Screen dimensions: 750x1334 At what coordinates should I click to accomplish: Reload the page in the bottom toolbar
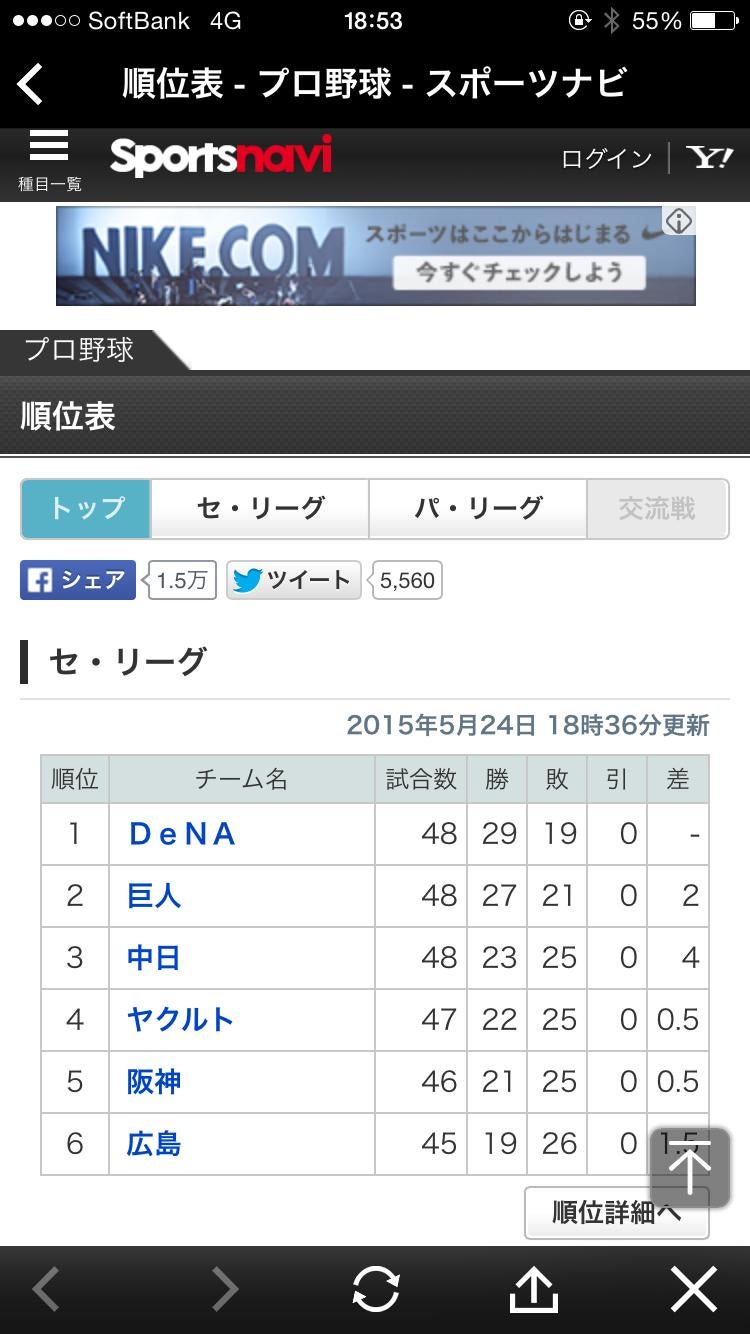[x=376, y=1289]
